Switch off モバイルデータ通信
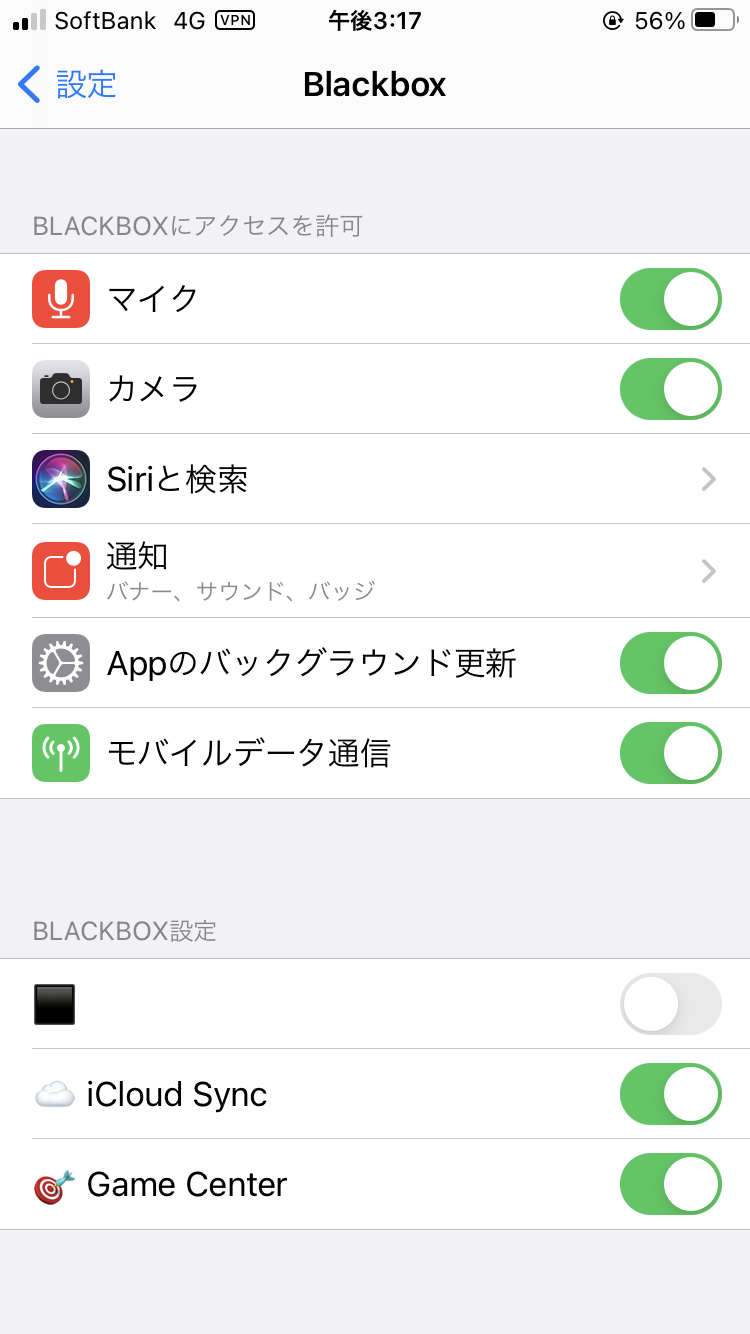 coord(670,753)
